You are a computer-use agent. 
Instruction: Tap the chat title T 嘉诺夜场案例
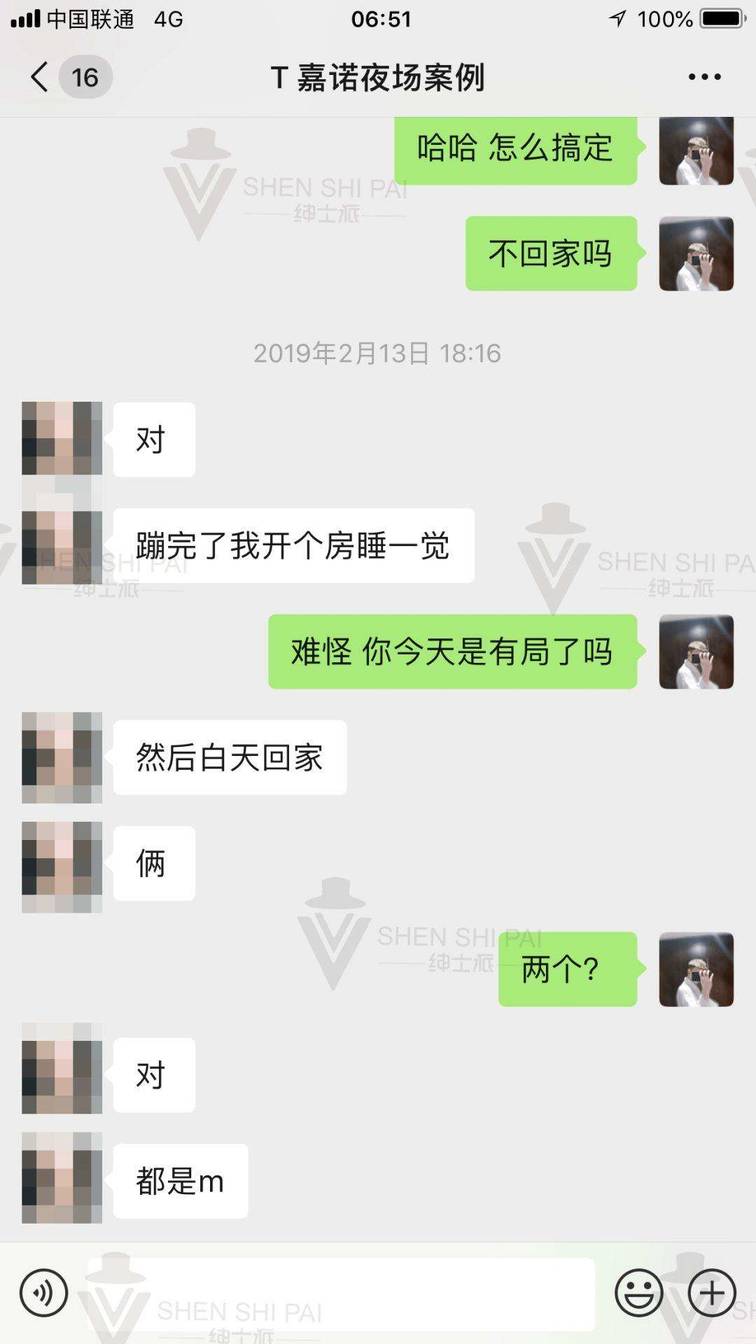tap(378, 76)
